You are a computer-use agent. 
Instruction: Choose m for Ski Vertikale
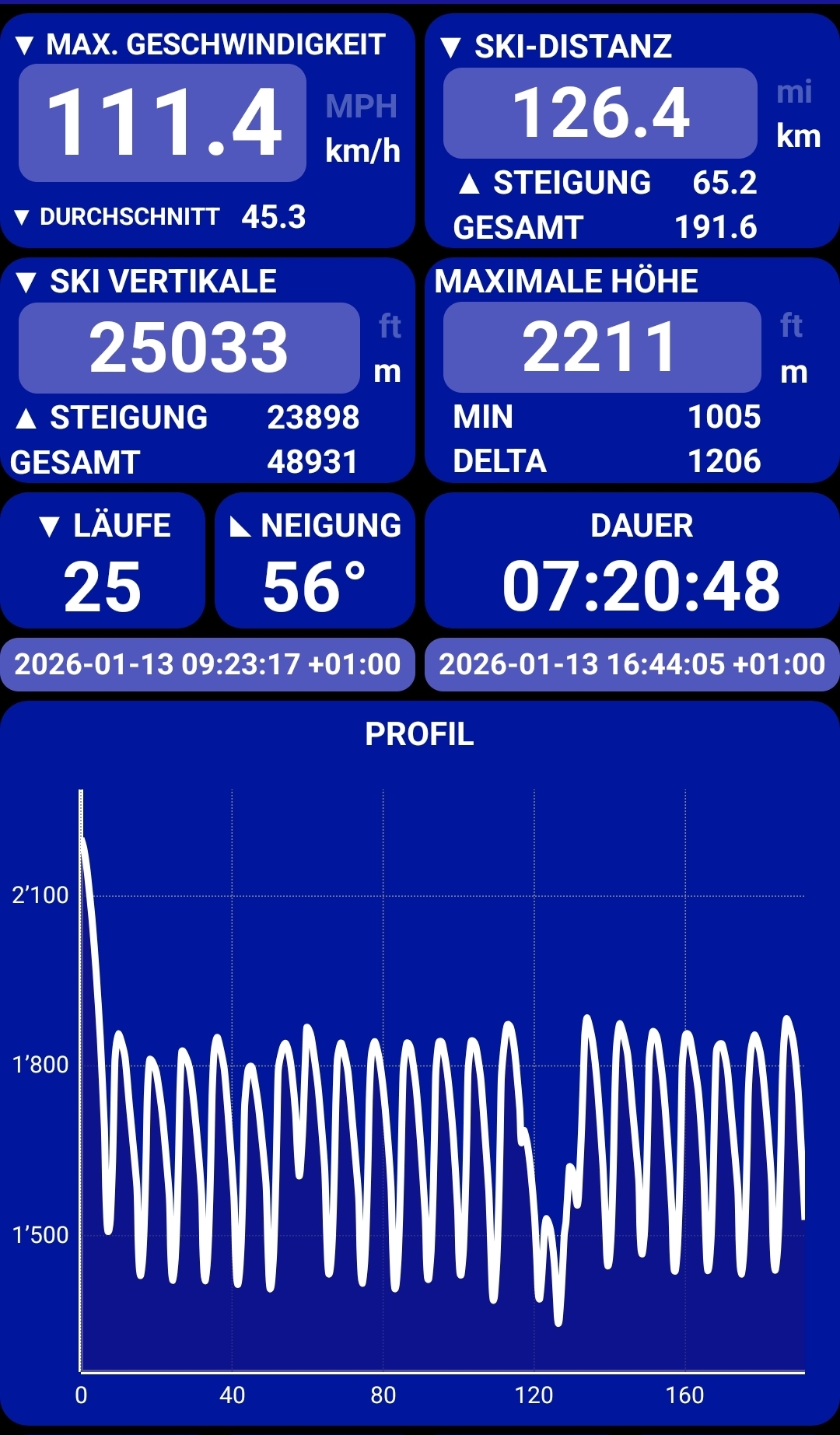(x=387, y=372)
